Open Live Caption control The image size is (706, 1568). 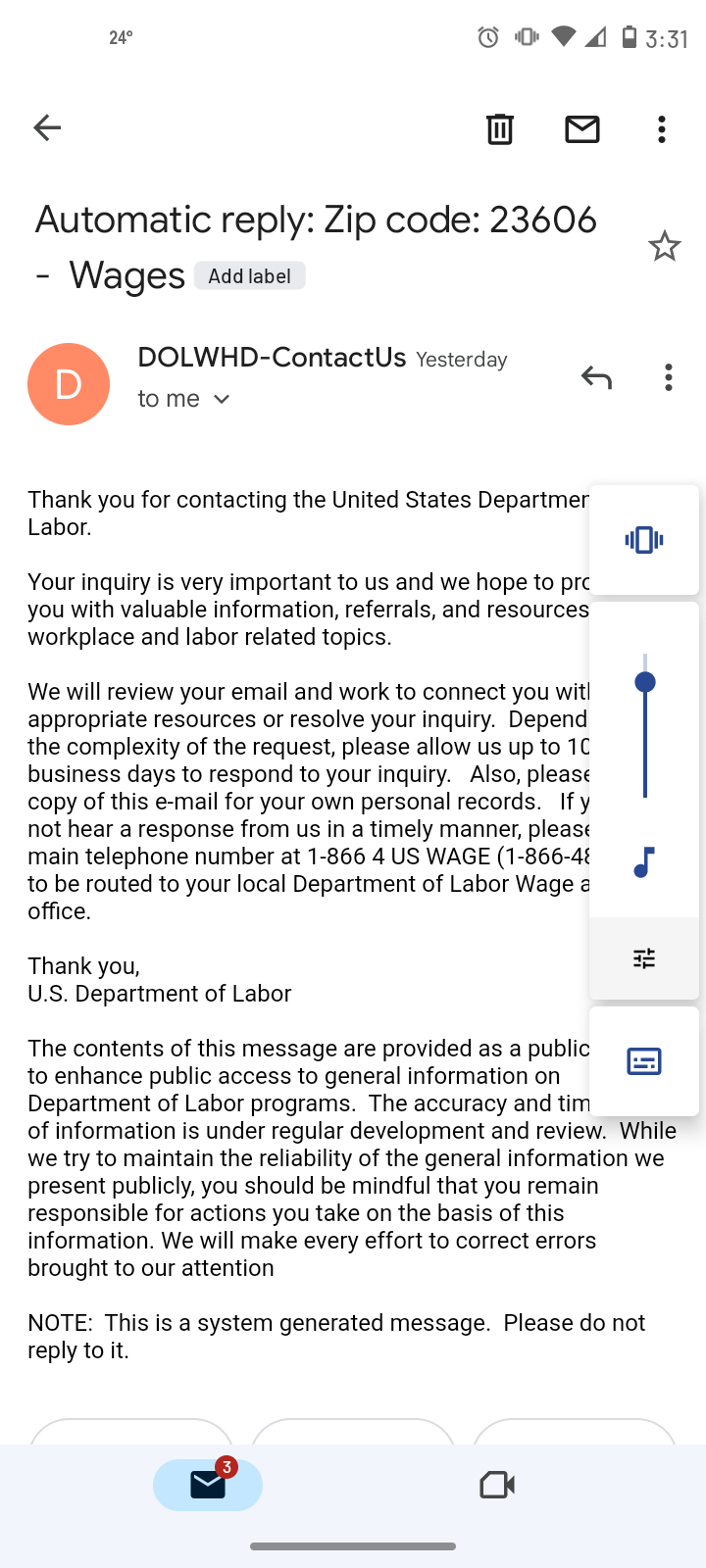coord(644,1061)
